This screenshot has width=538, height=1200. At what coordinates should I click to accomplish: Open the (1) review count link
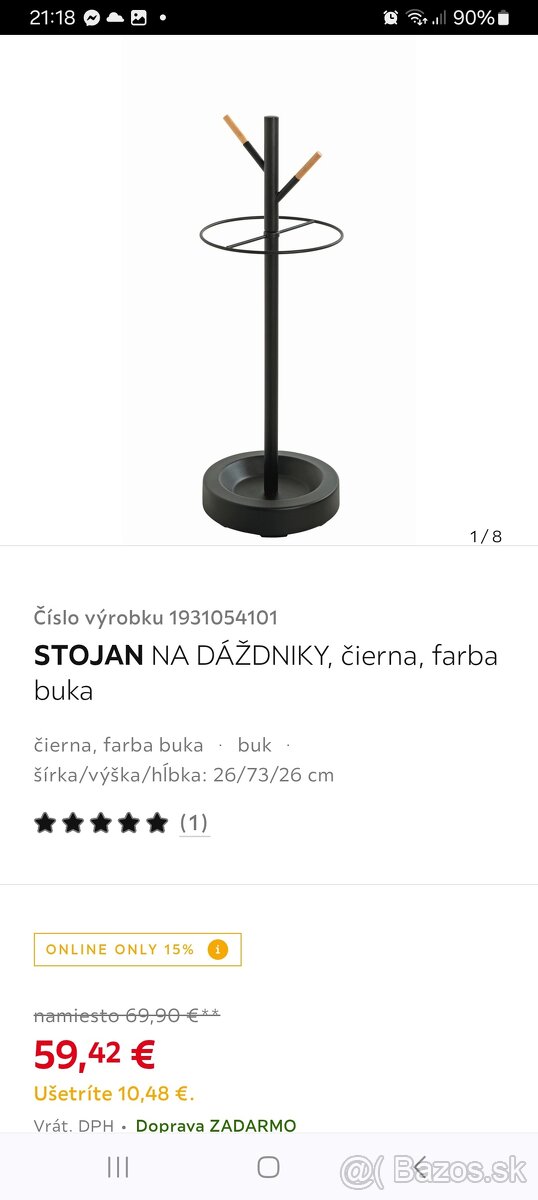[x=194, y=823]
